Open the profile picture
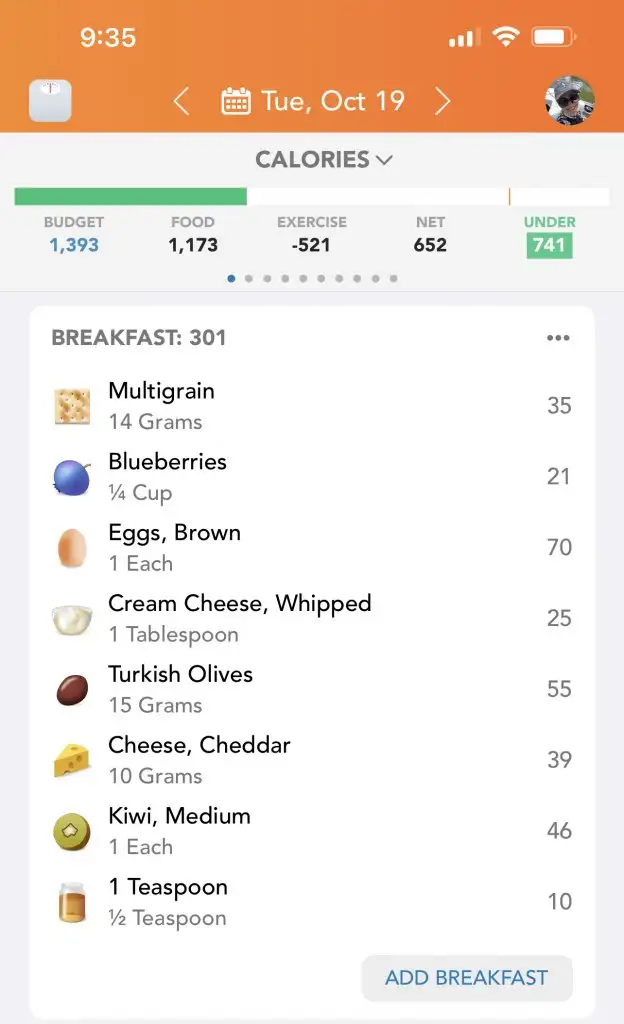The height and width of the screenshot is (1024, 624). [x=570, y=101]
